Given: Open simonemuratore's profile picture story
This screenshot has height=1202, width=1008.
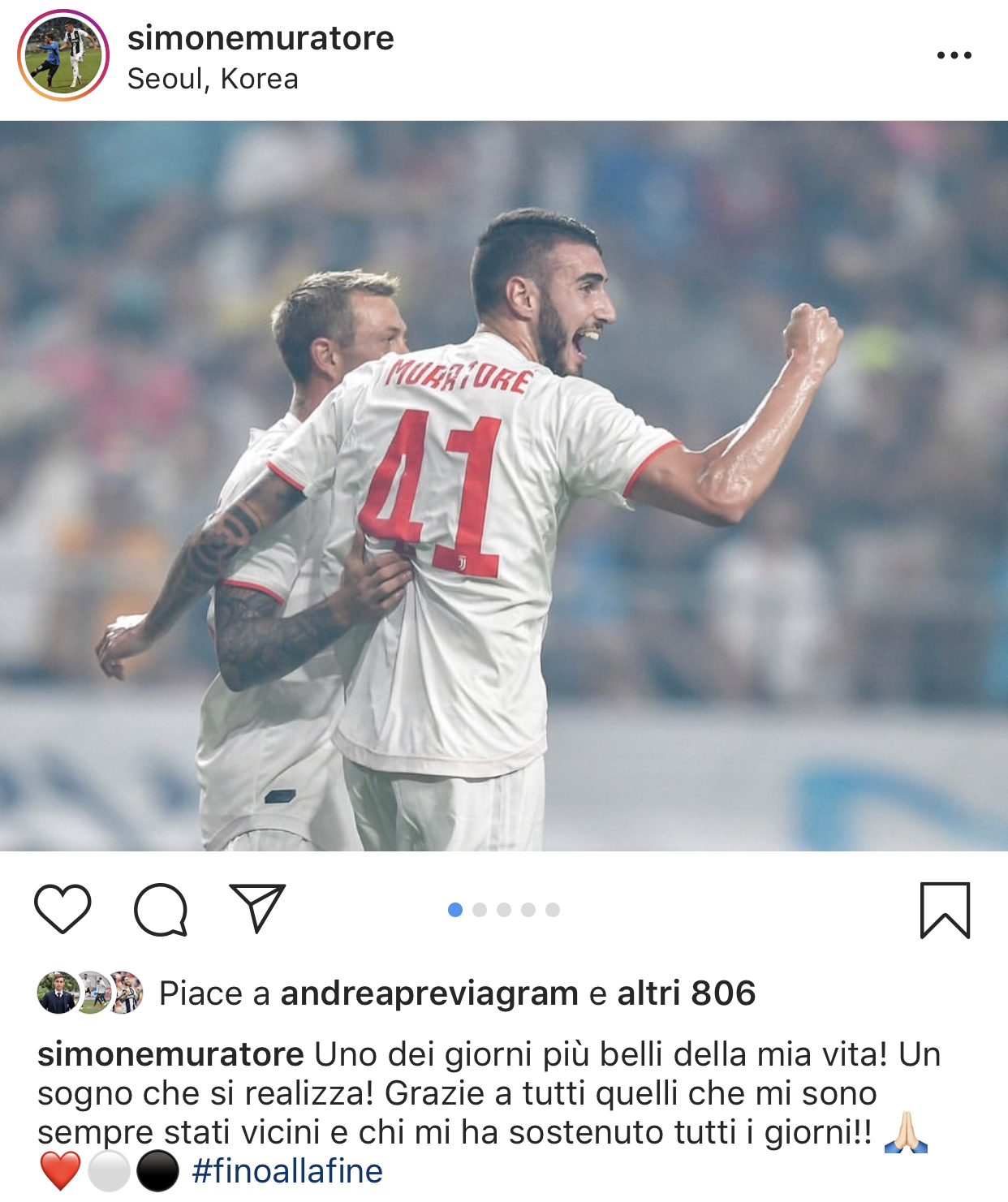Looking at the screenshot, I should [63, 55].
